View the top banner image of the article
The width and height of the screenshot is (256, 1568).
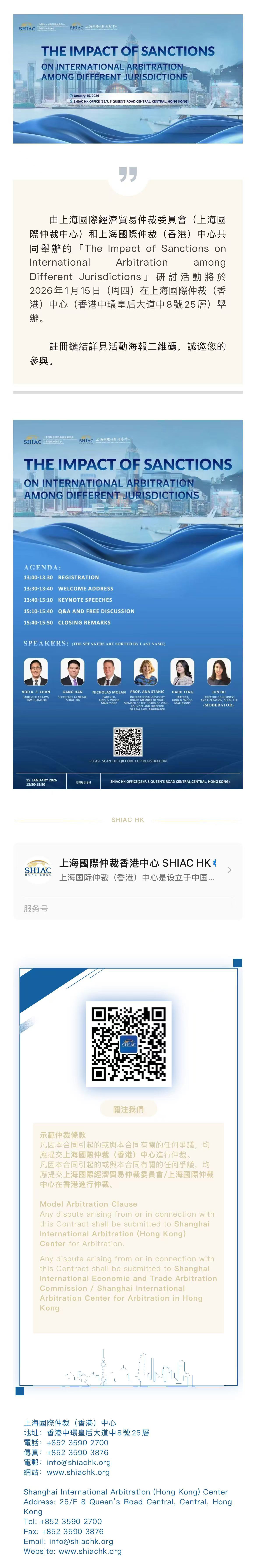point(128,79)
